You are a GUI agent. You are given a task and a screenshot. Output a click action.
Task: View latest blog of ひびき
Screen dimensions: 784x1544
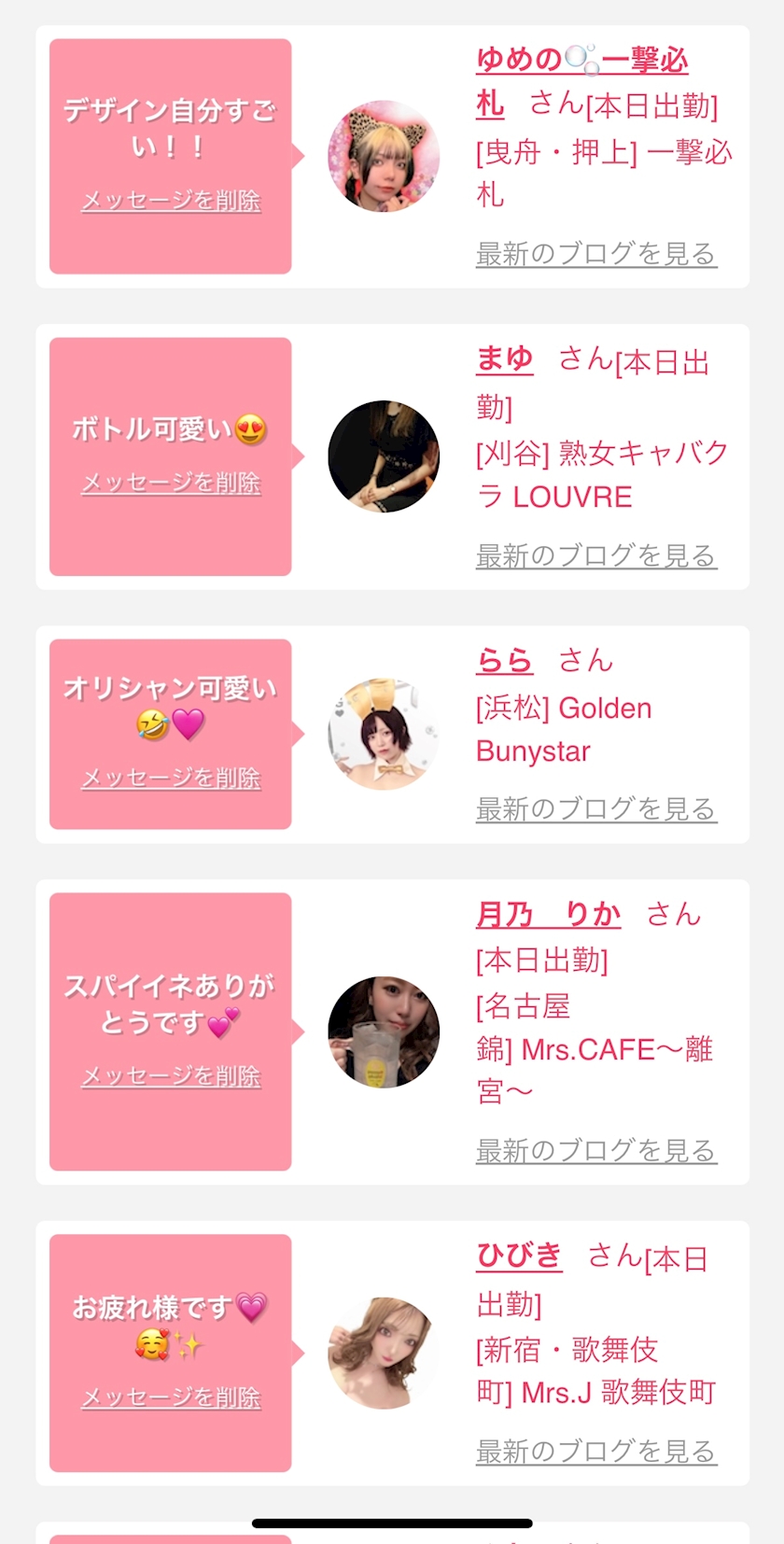(595, 1452)
